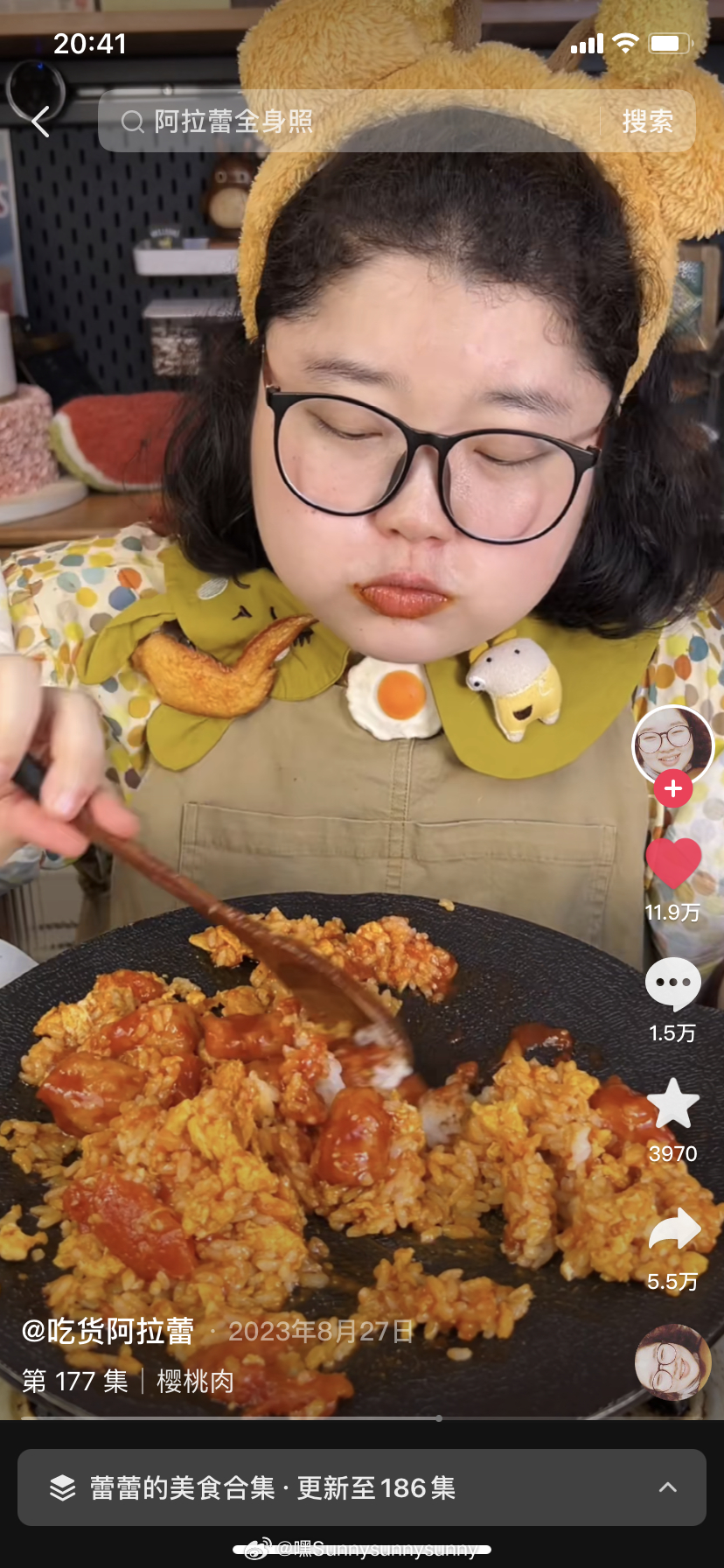Open the spinning music disc
The height and width of the screenshot is (1568, 724).
coord(672,1362)
